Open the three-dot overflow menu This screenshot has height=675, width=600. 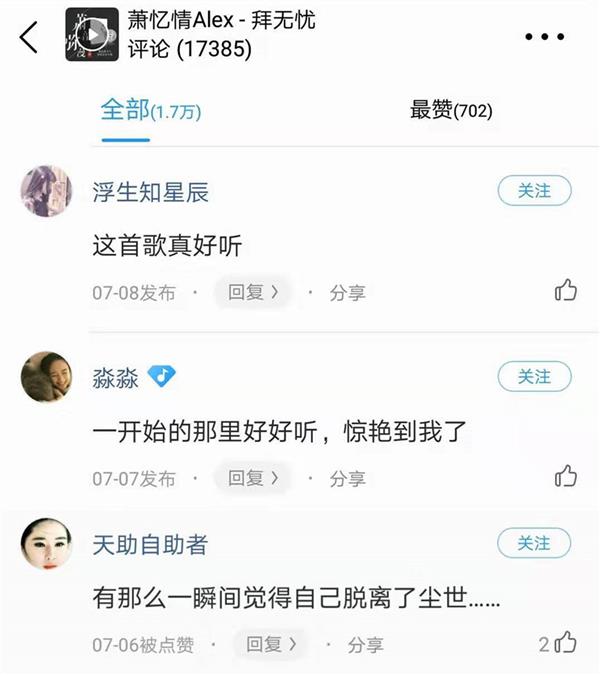click(544, 37)
